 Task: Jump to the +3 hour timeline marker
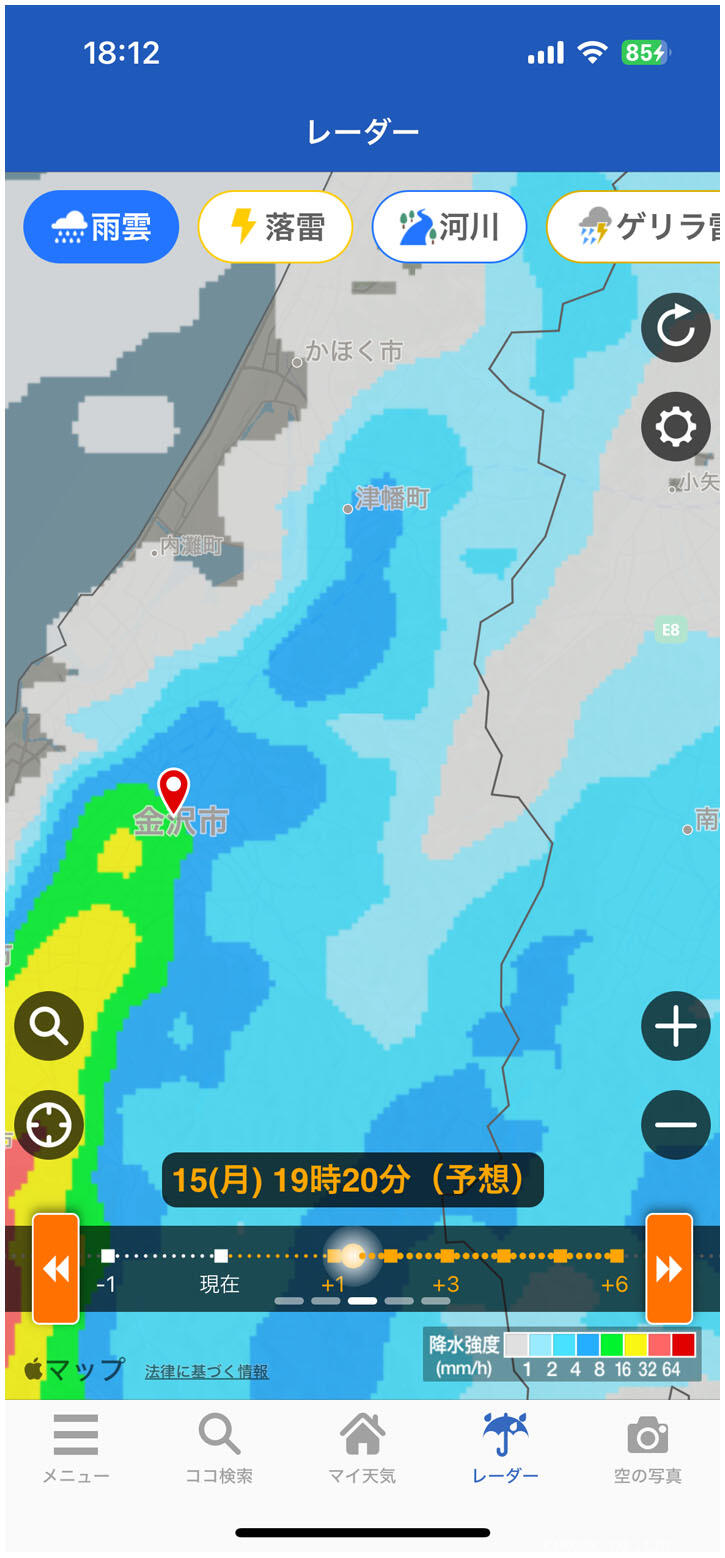[447, 1256]
